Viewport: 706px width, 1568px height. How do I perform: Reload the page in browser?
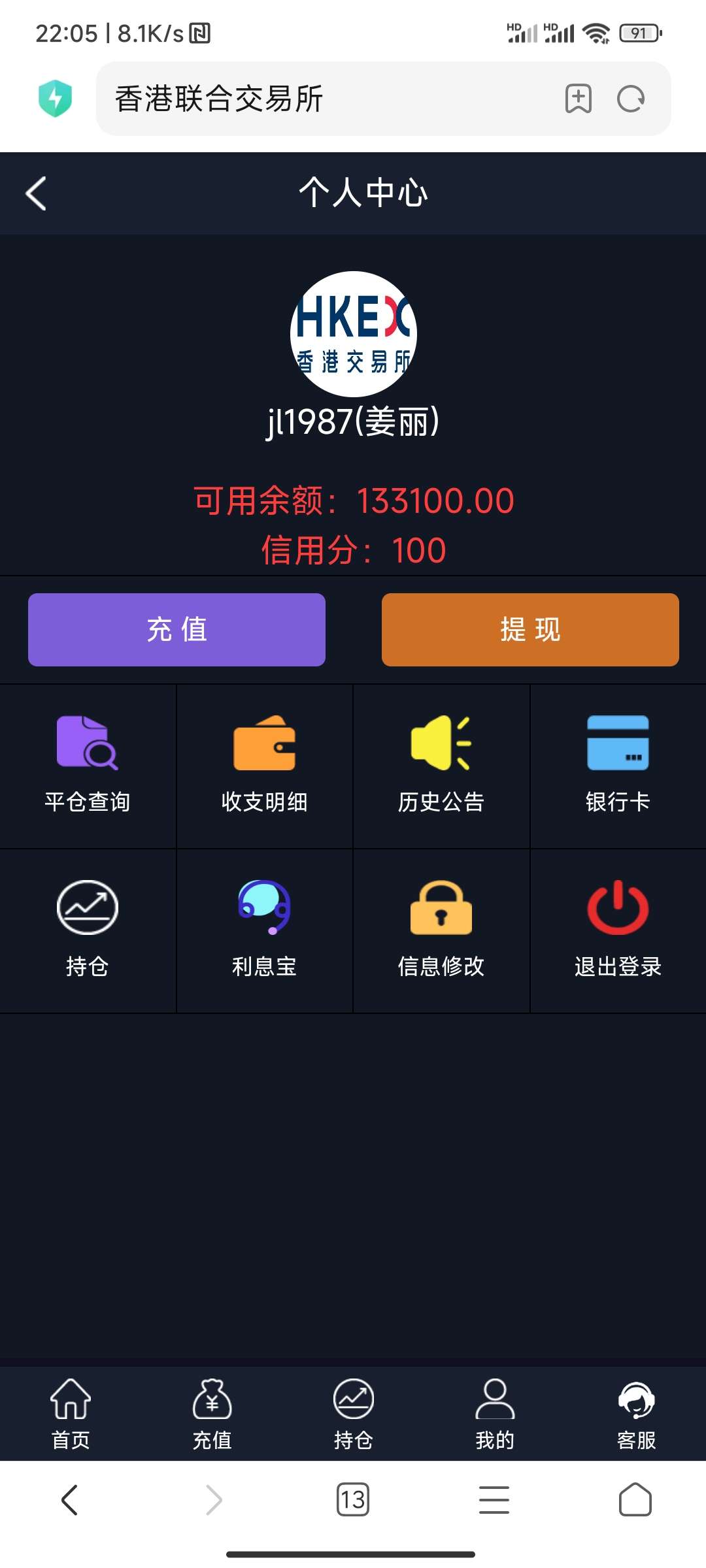(x=631, y=99)
